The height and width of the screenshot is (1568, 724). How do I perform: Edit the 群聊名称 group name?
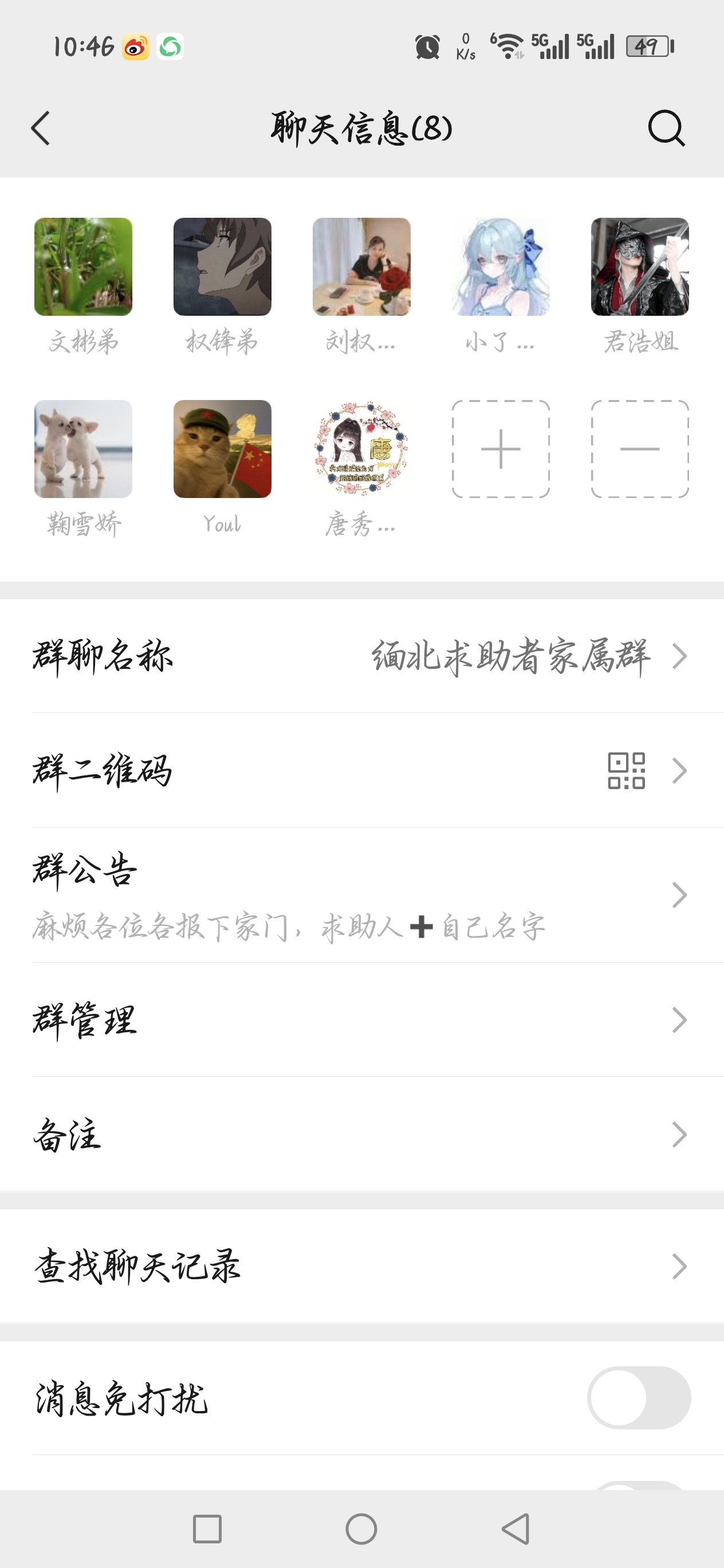(x=362, y=656)
